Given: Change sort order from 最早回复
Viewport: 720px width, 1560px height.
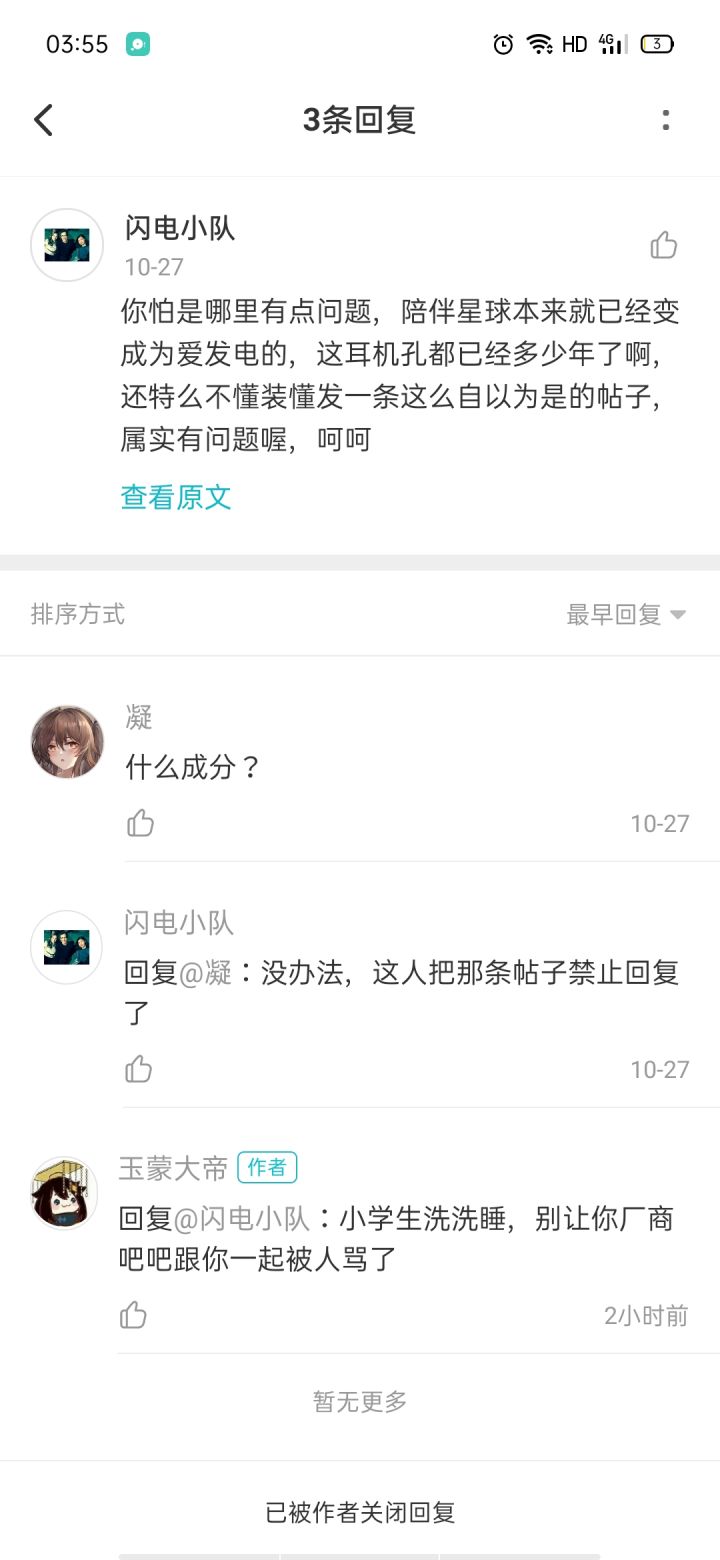Looking at the screenshot, I should pos(626,614).
